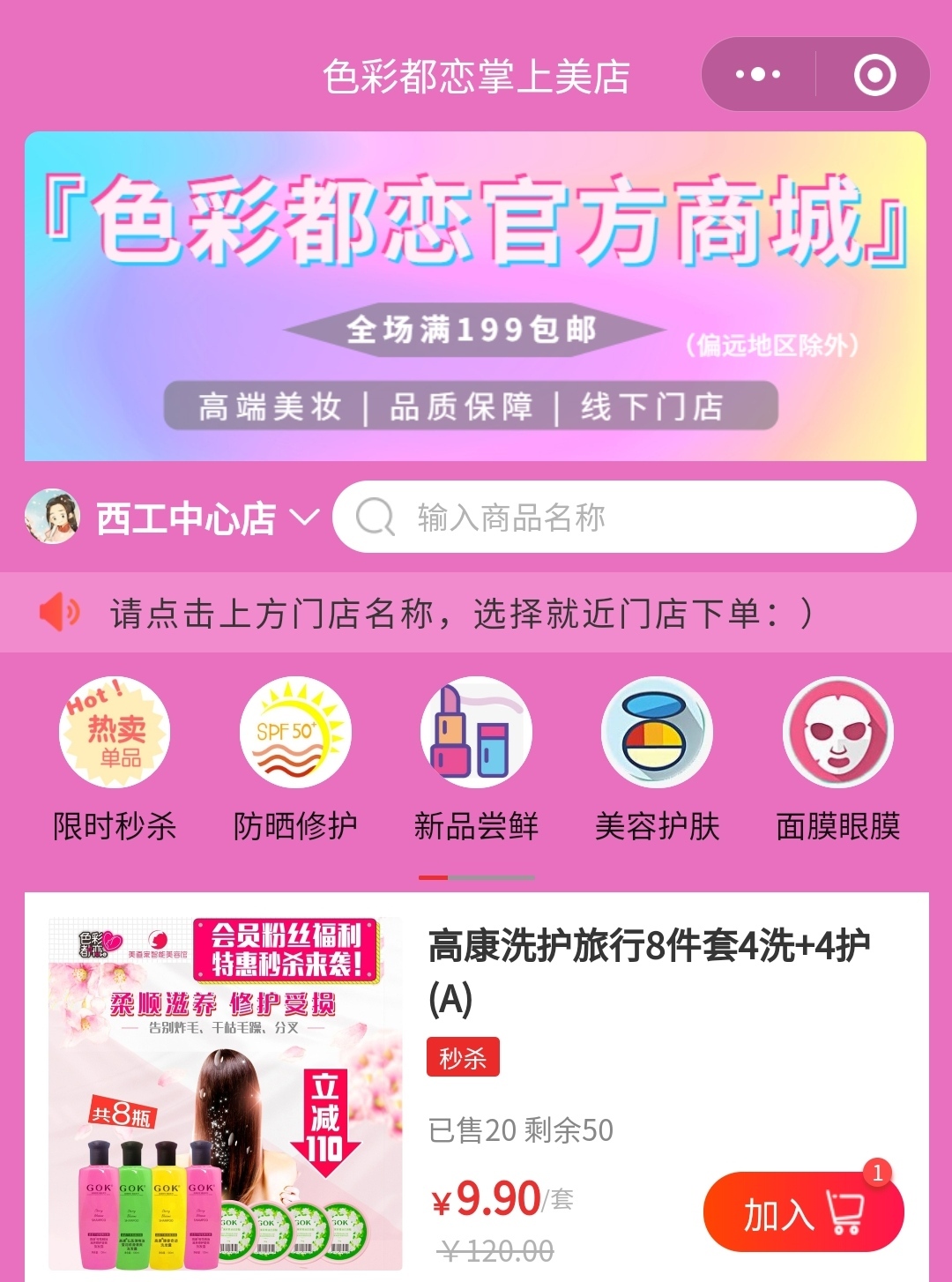
Task: Select the 美容护肤 category
Action: coord(657,760)
